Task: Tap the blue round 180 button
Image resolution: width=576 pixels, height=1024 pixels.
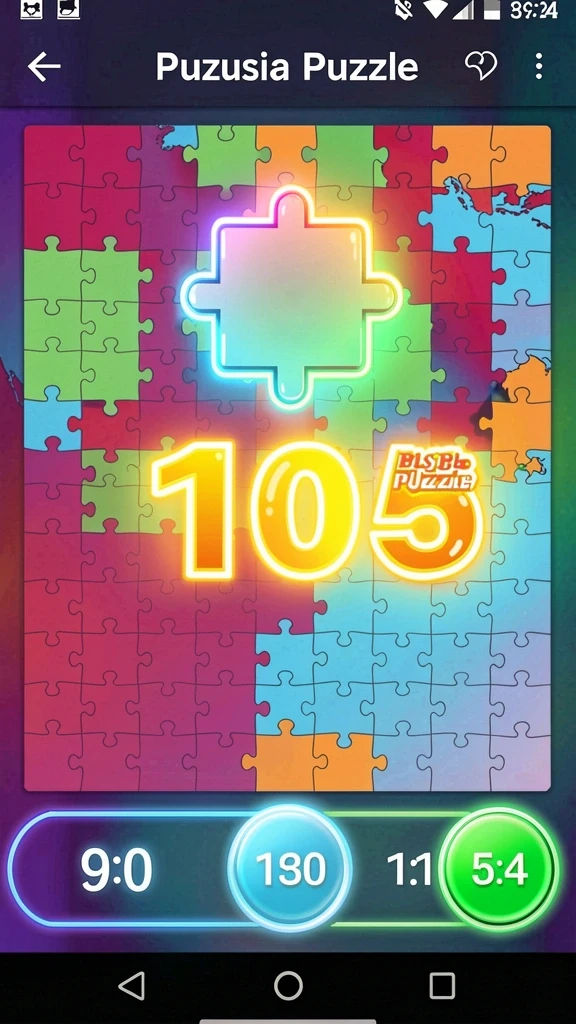Action: [290, 869]
